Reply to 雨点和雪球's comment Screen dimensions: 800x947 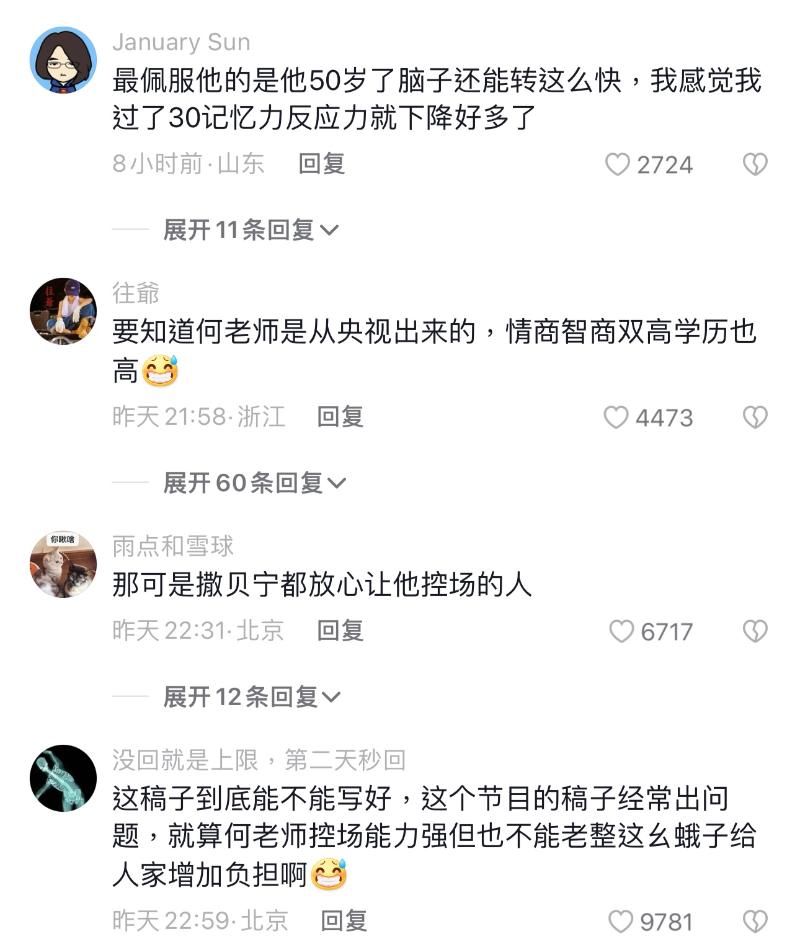[x=340, y=631]
